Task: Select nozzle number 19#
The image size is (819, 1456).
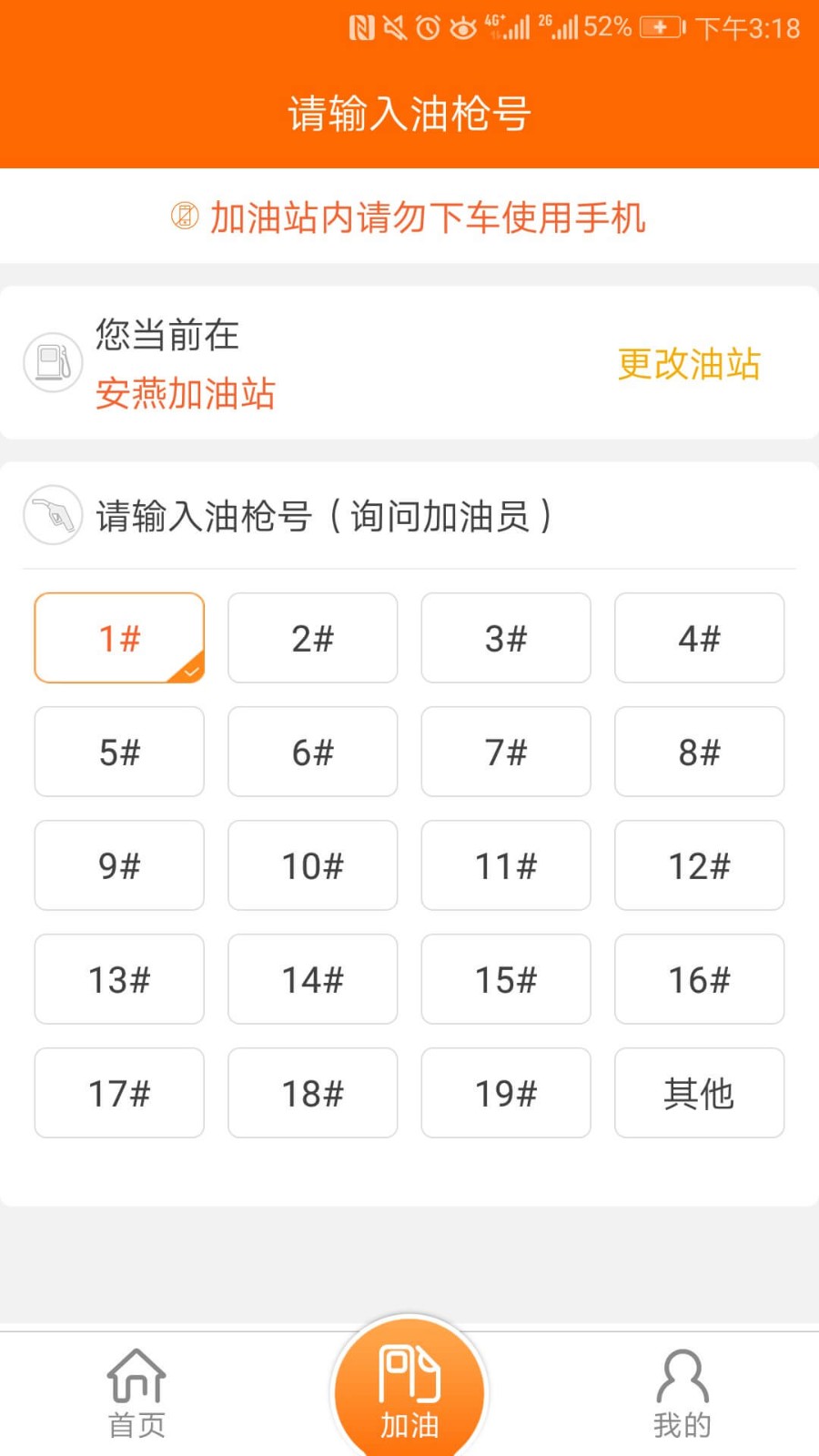Action: [506, 1093]
